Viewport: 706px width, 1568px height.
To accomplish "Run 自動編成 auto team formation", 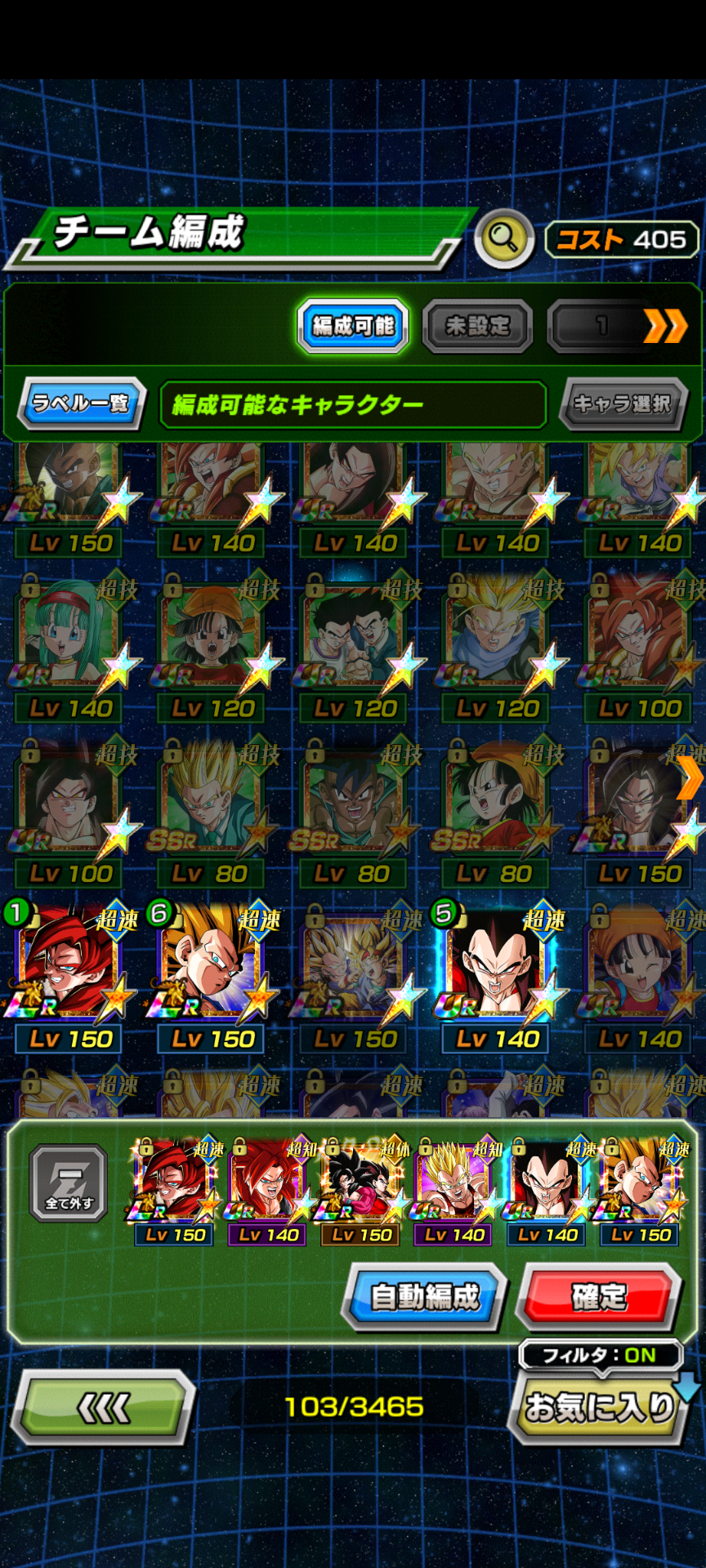I will (x=425, y=1296).
